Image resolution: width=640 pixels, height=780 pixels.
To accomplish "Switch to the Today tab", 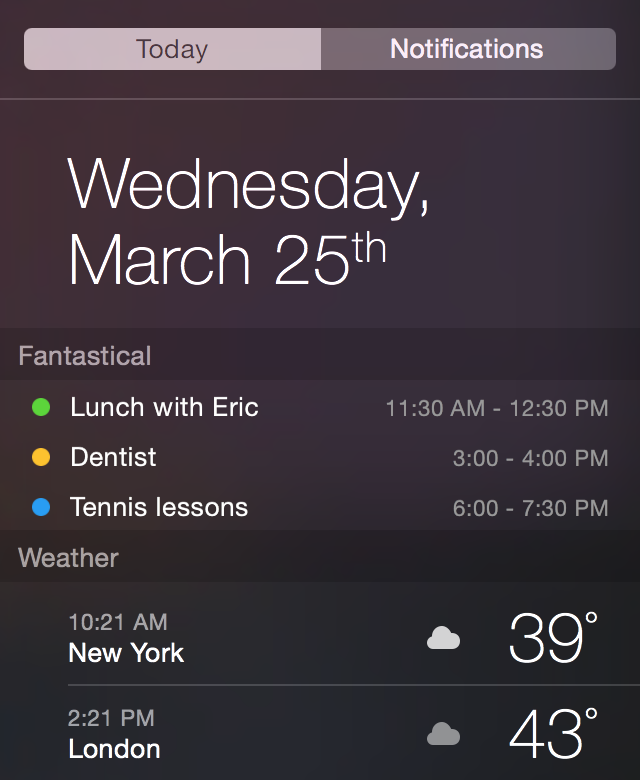I will click(172, 49).
